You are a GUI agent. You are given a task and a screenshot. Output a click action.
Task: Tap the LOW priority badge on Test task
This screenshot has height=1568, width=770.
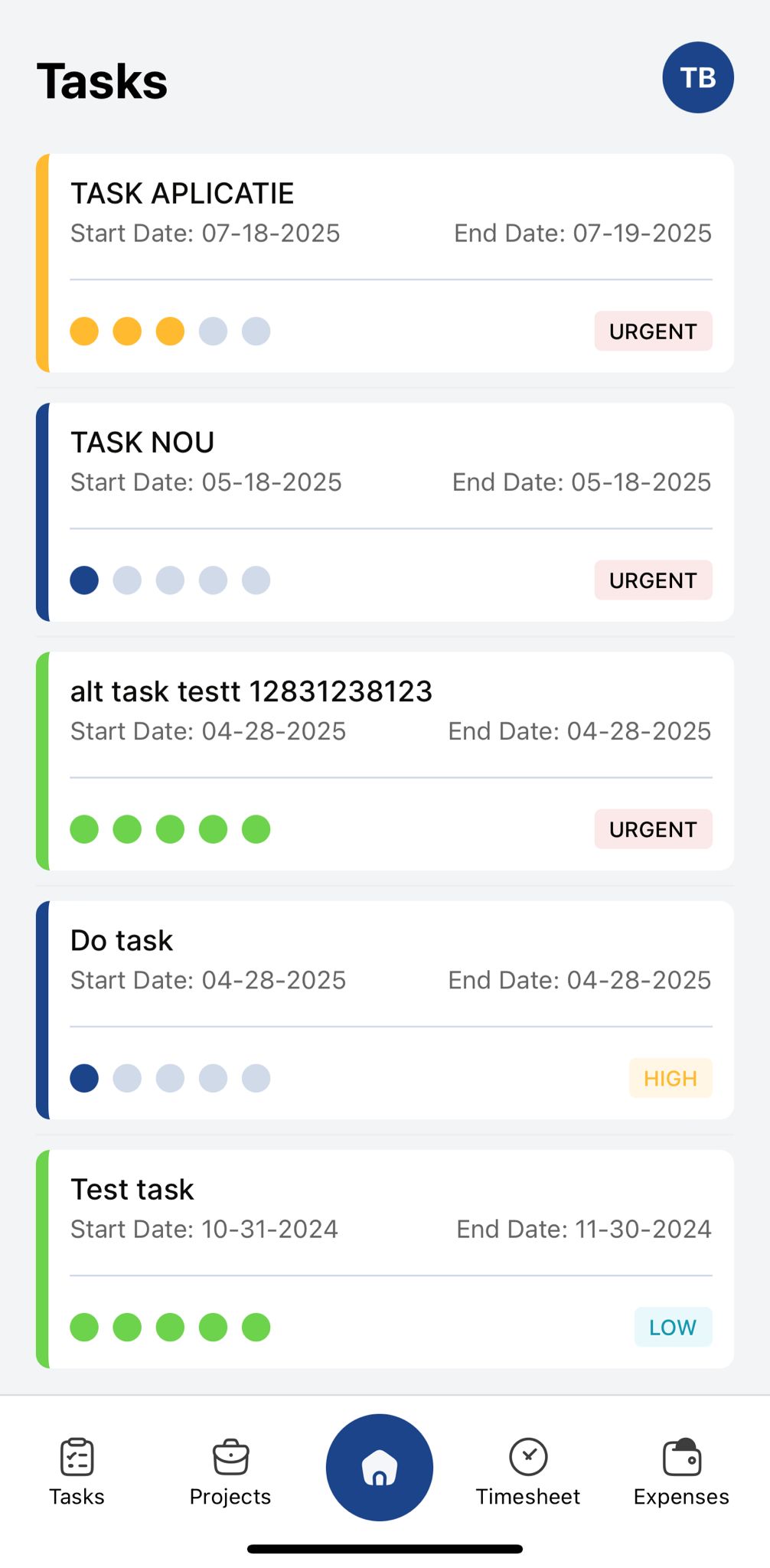[x=672, y=1327]
